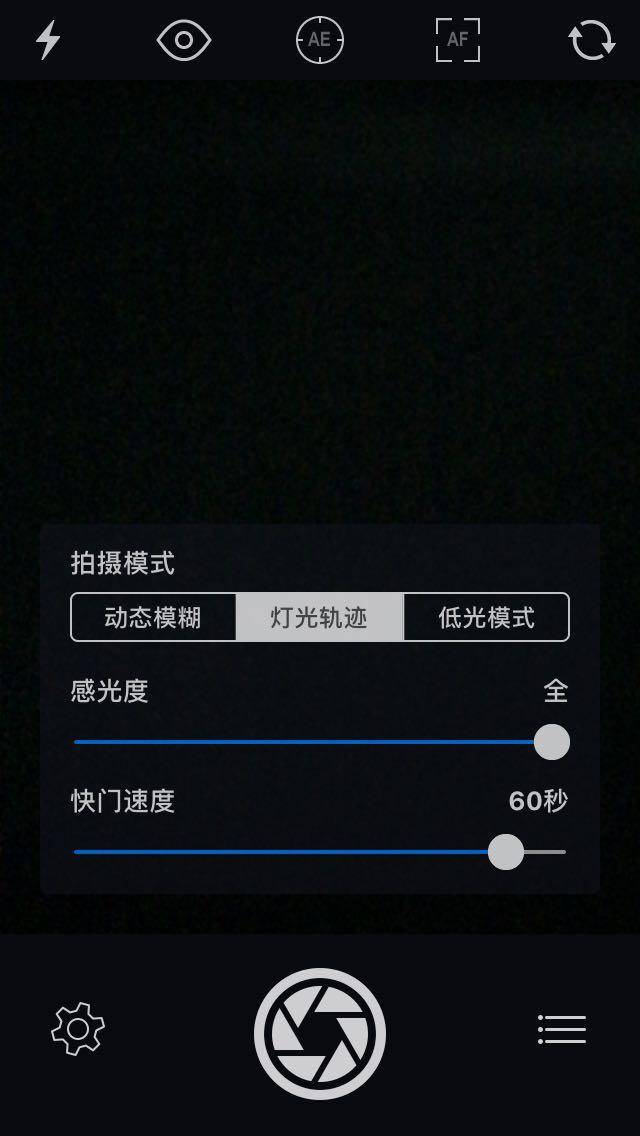This screenshot has height=1136, width=640.
Task: Flip the camera with the rotate icon
Action: pos(592,40)
